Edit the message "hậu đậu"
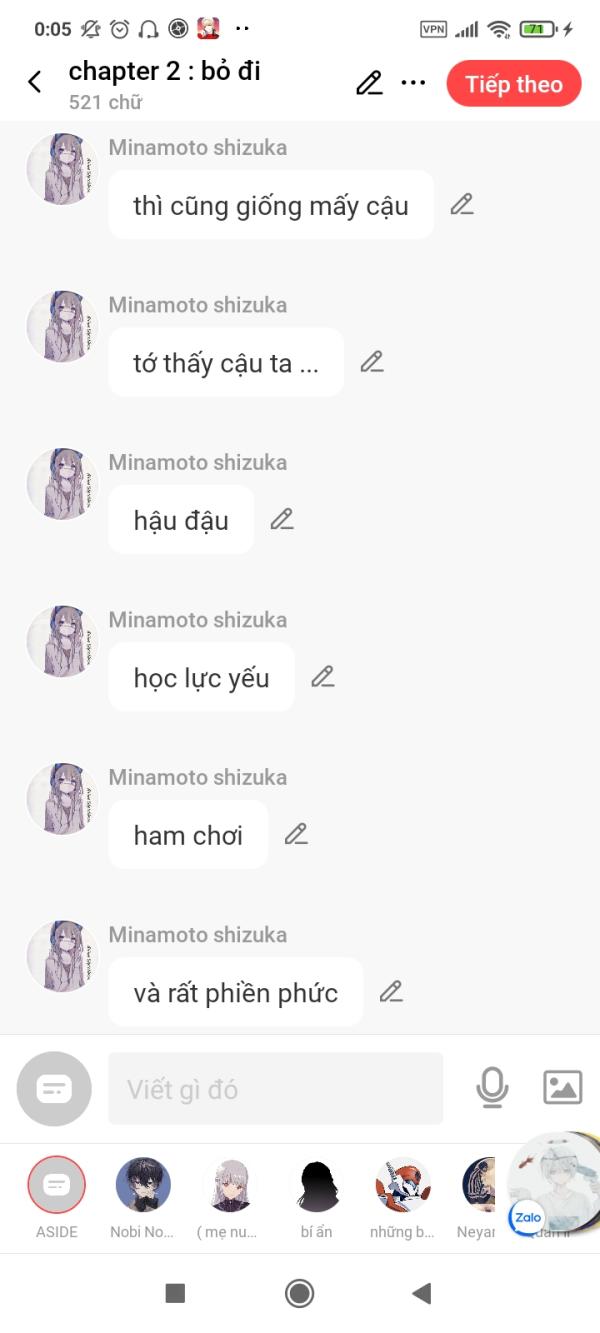 (282, 519)
